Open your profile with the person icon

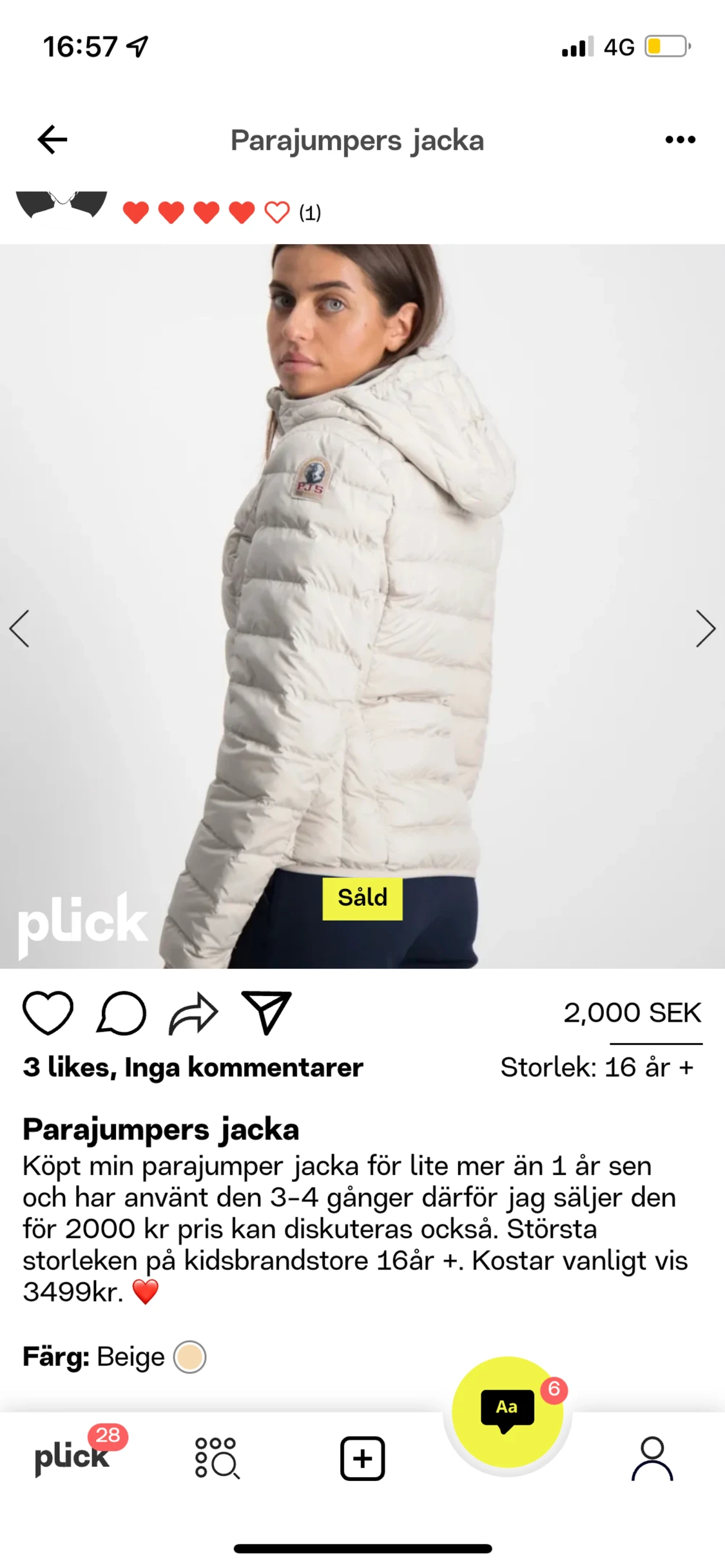coord(653,1459)
